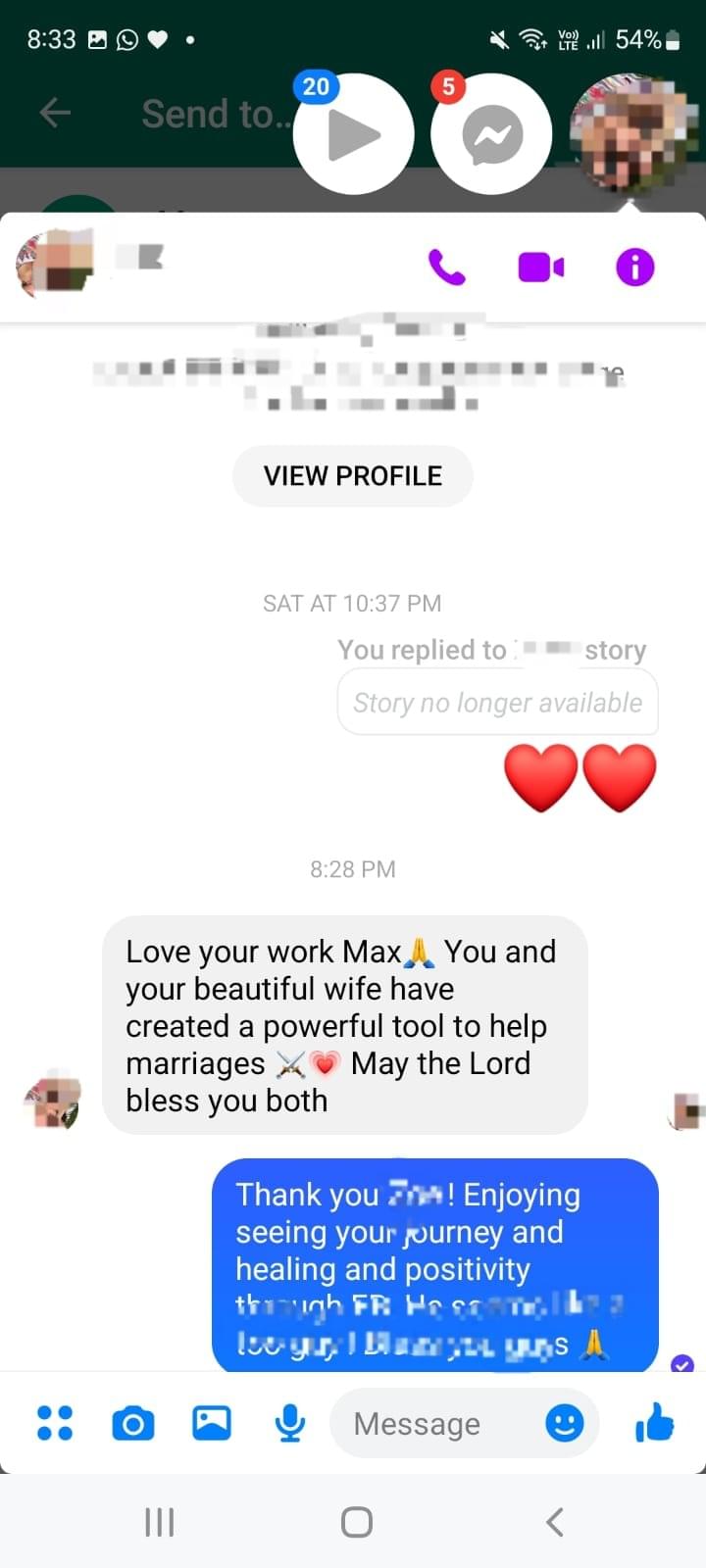Open conversation info details

[x=634, y=267]
